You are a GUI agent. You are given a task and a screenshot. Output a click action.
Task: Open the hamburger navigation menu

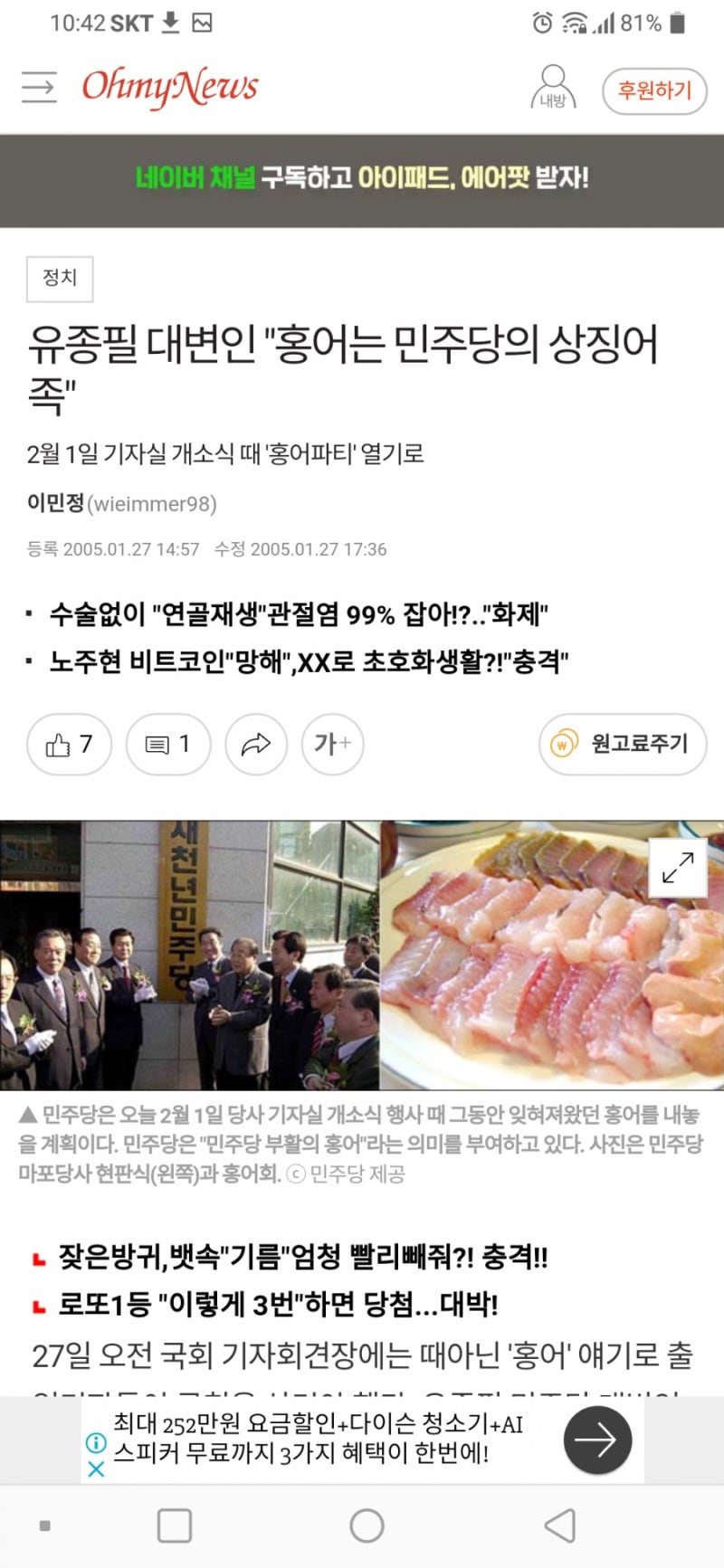[38, 88]
